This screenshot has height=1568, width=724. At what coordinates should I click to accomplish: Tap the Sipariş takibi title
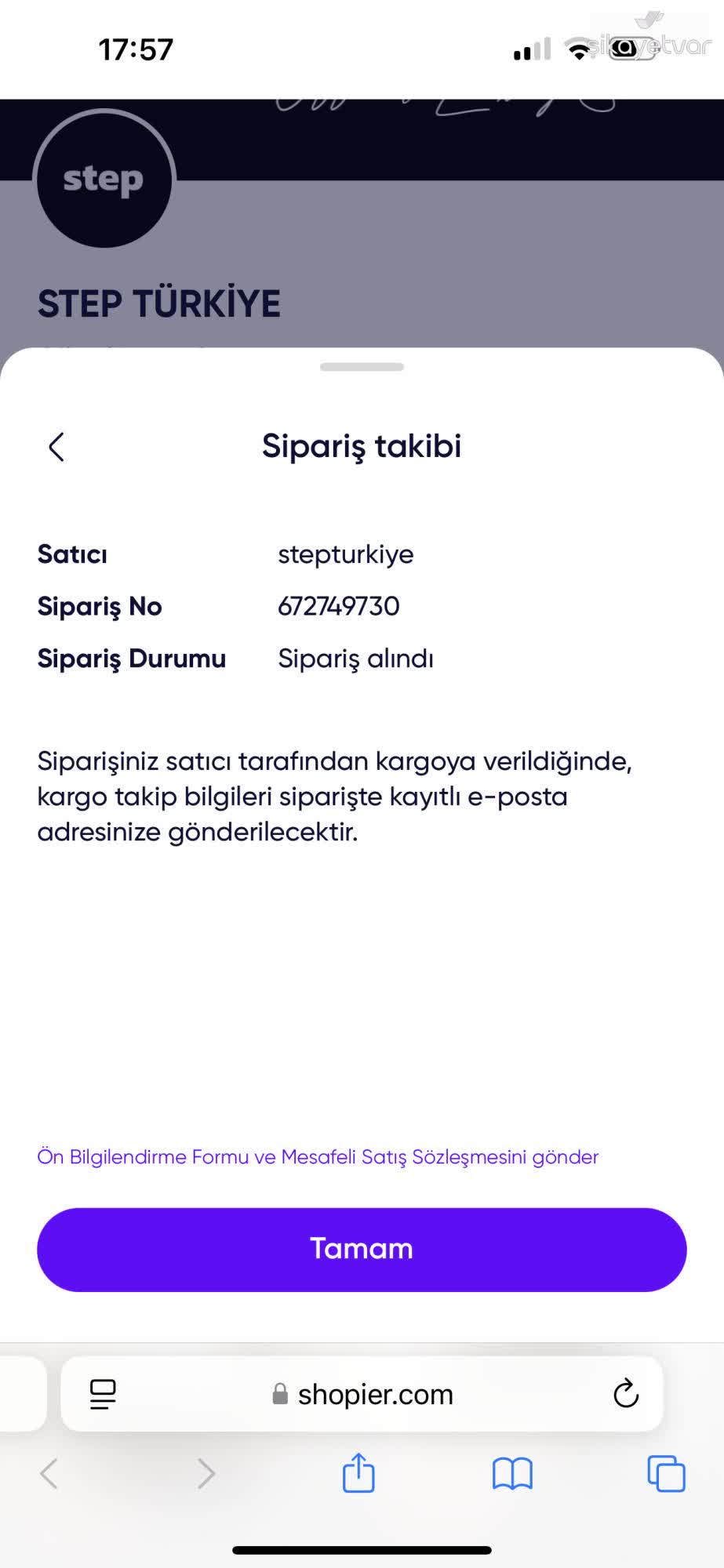[362, 445]
